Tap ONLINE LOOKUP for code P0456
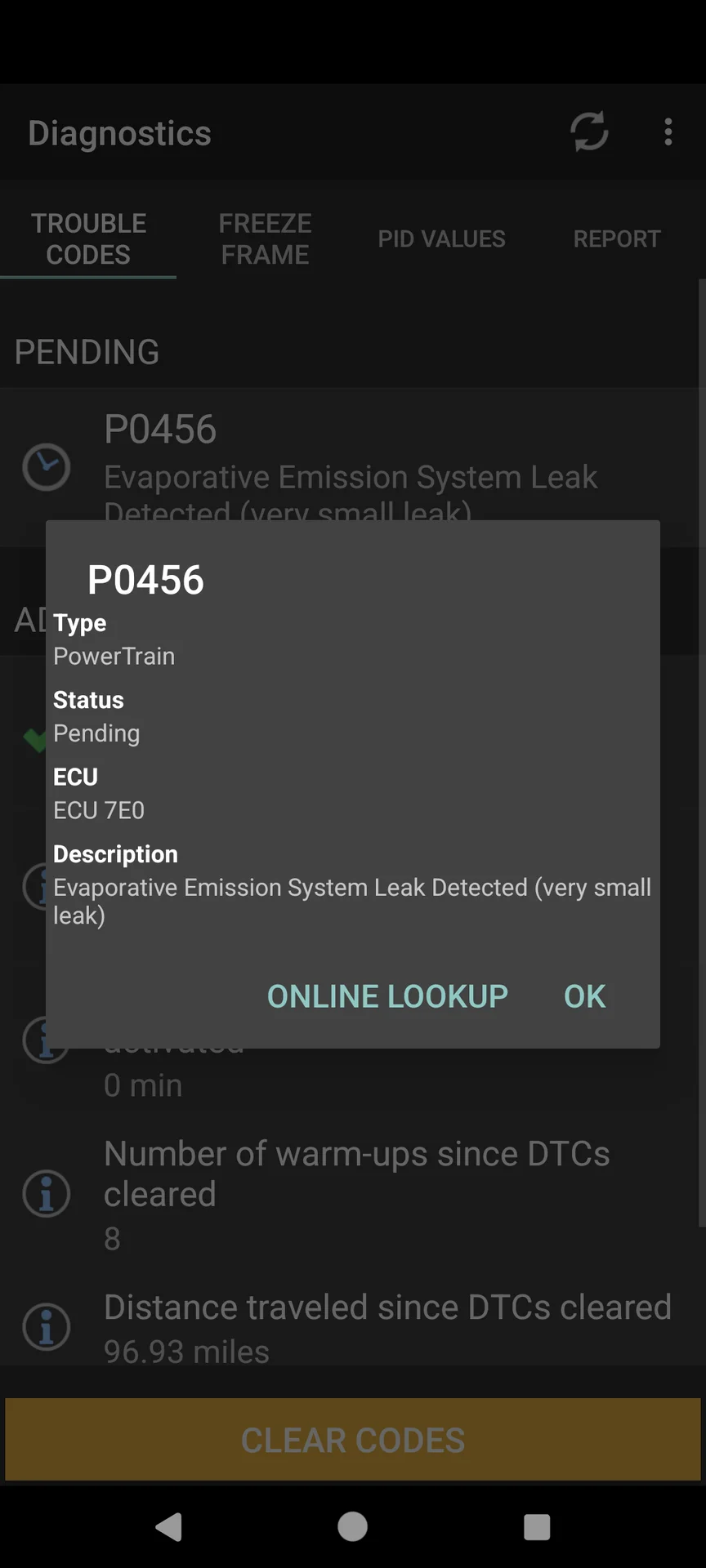706x1568 pixels. (x=387, y=996)
